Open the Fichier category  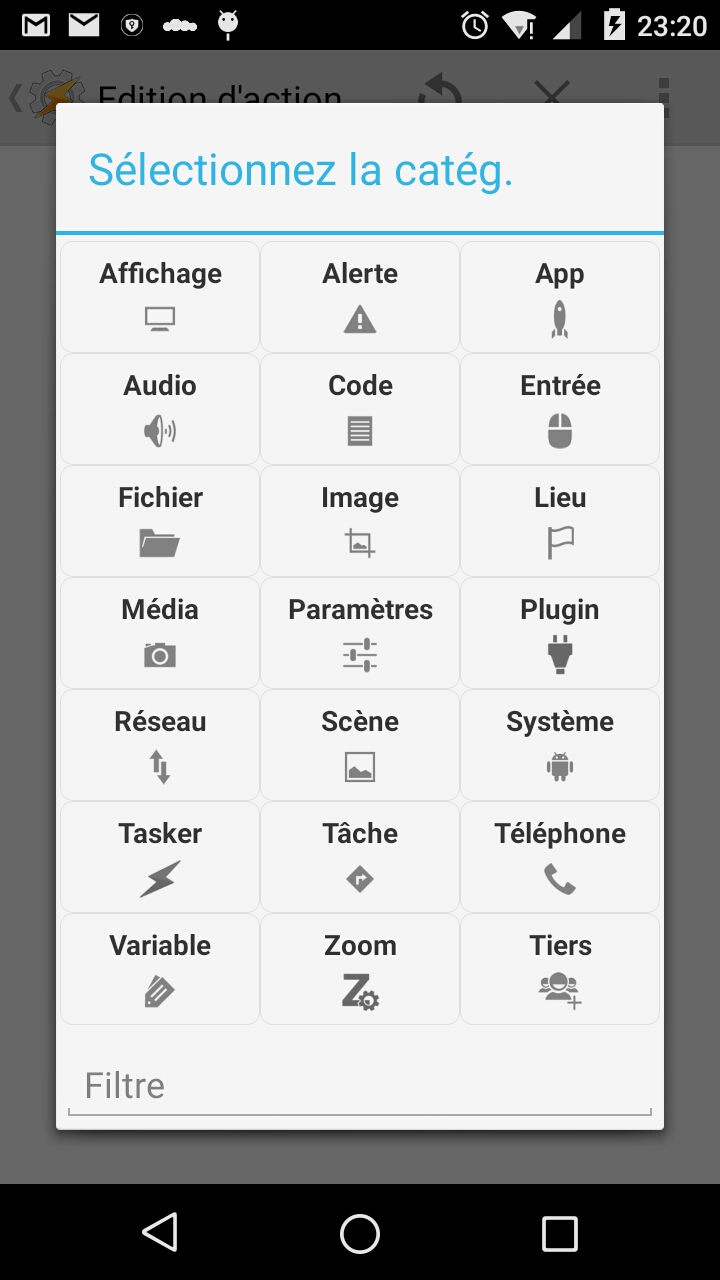point(160,521)
